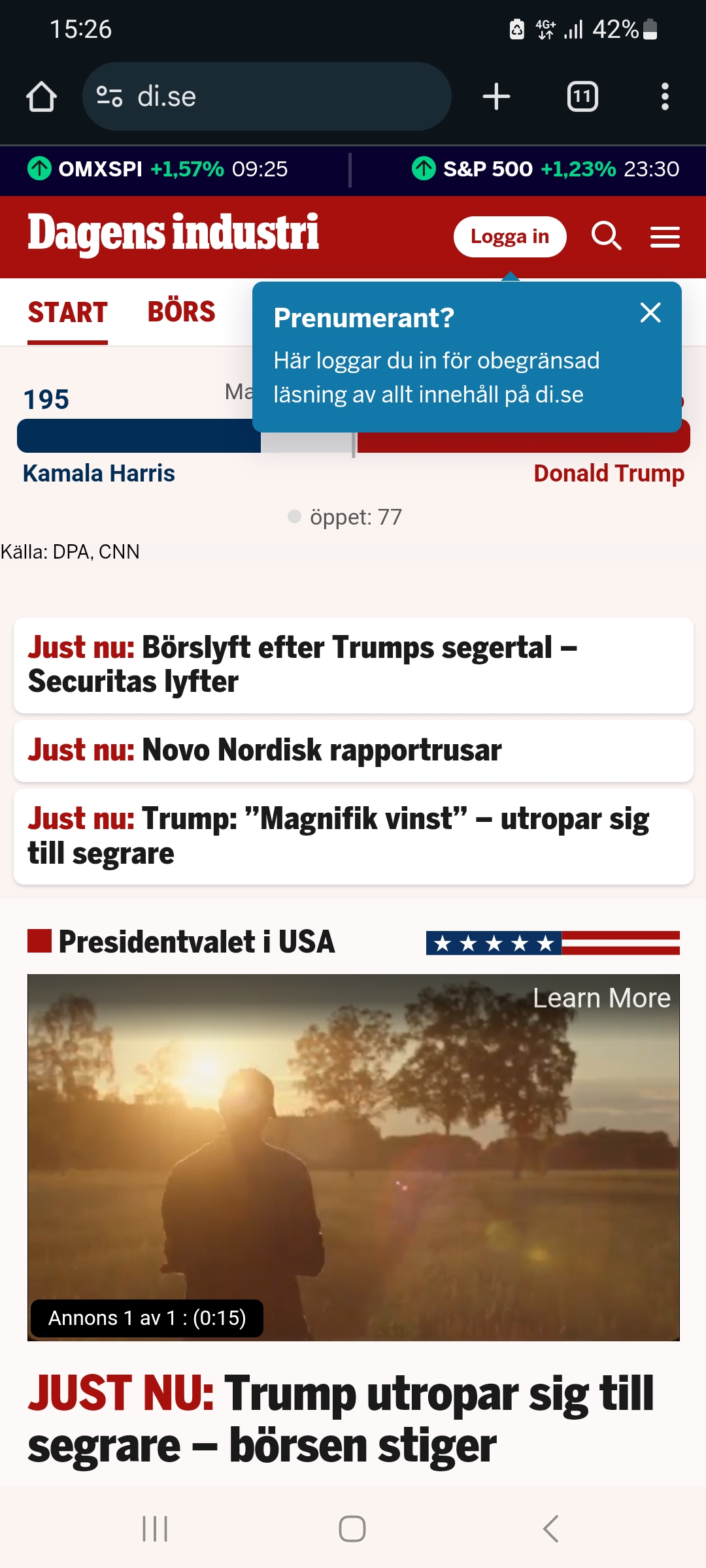Go to the browser home page
Image resolution: width=706 pixels, height=1568 pixels.
(x=41, y=97)
